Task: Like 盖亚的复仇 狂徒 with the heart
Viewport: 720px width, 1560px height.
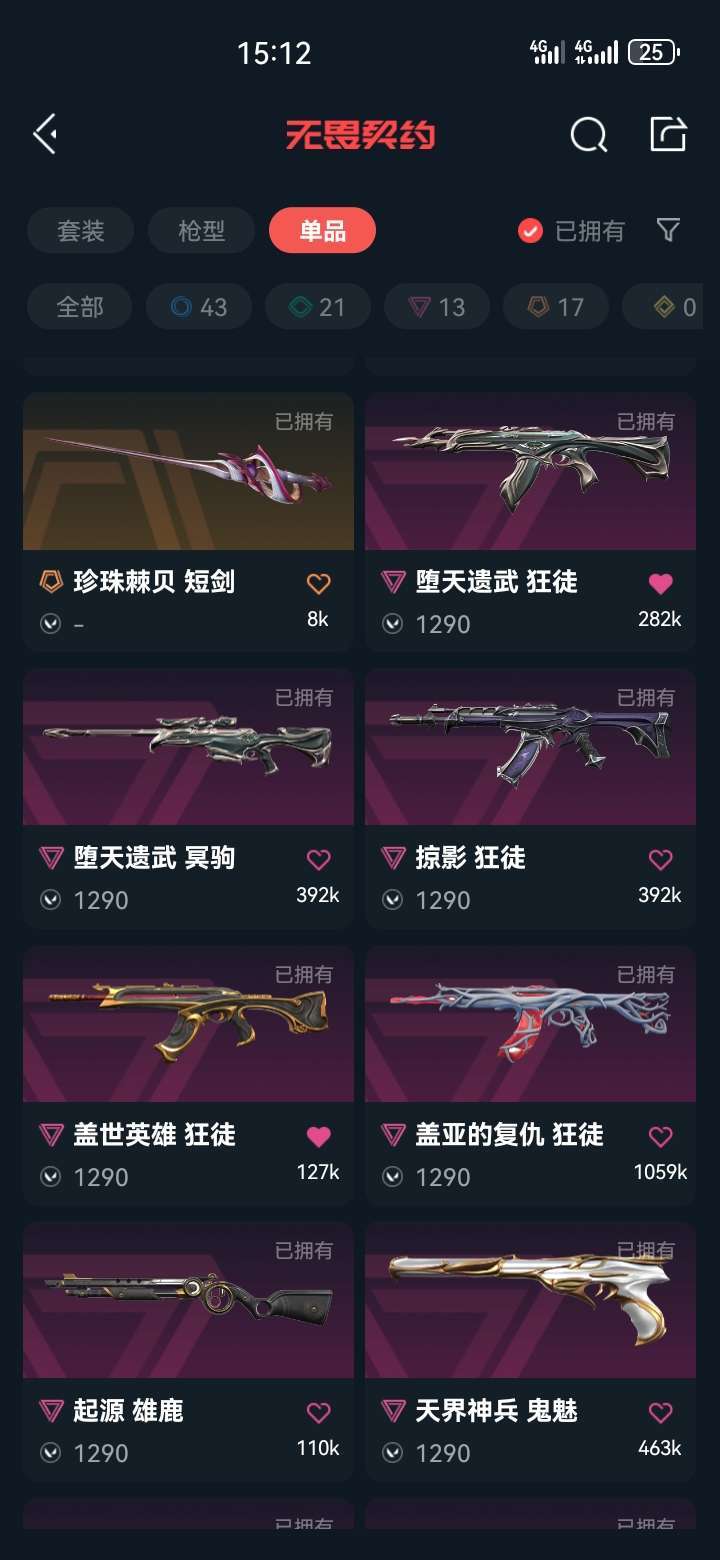Action: tap(660, 1136)
